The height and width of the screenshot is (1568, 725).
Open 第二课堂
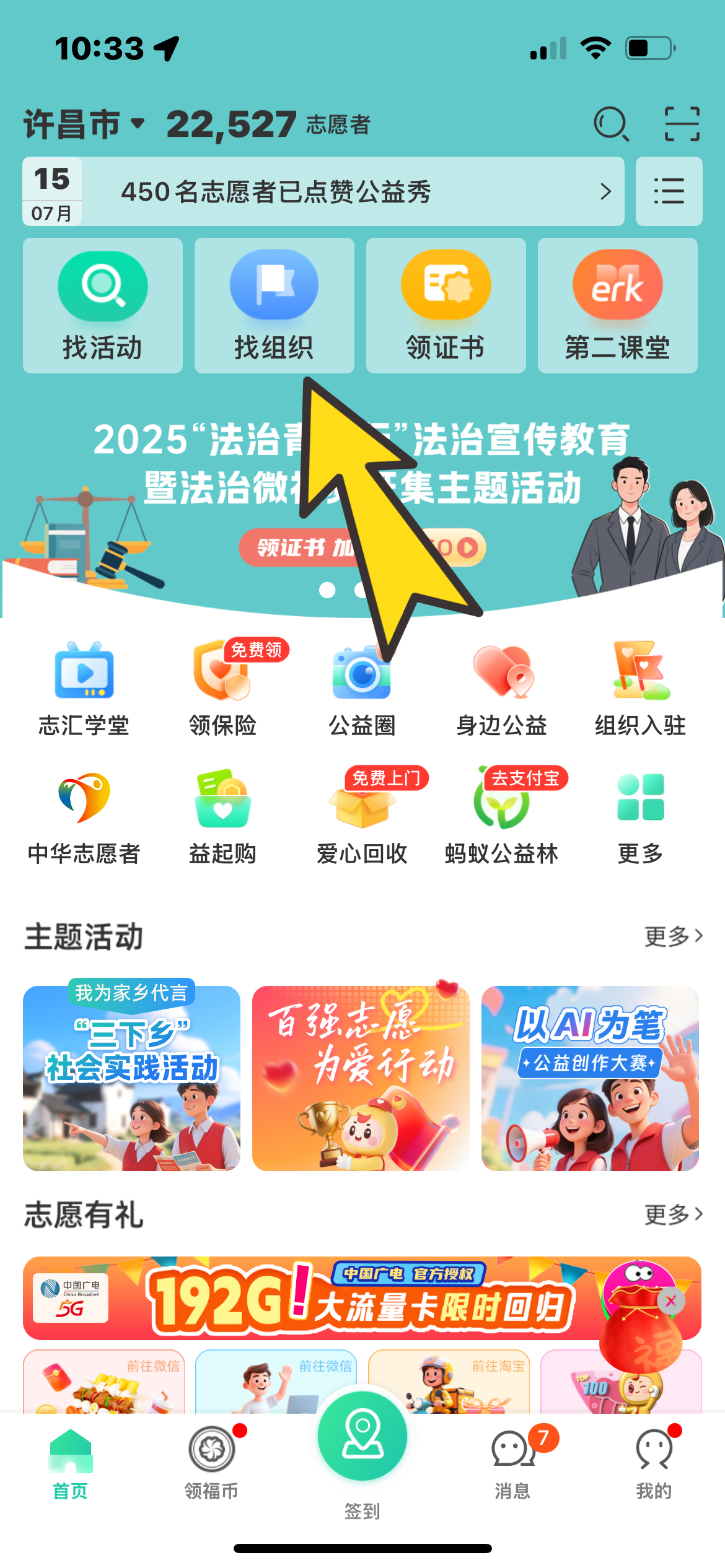click(617, 306)
